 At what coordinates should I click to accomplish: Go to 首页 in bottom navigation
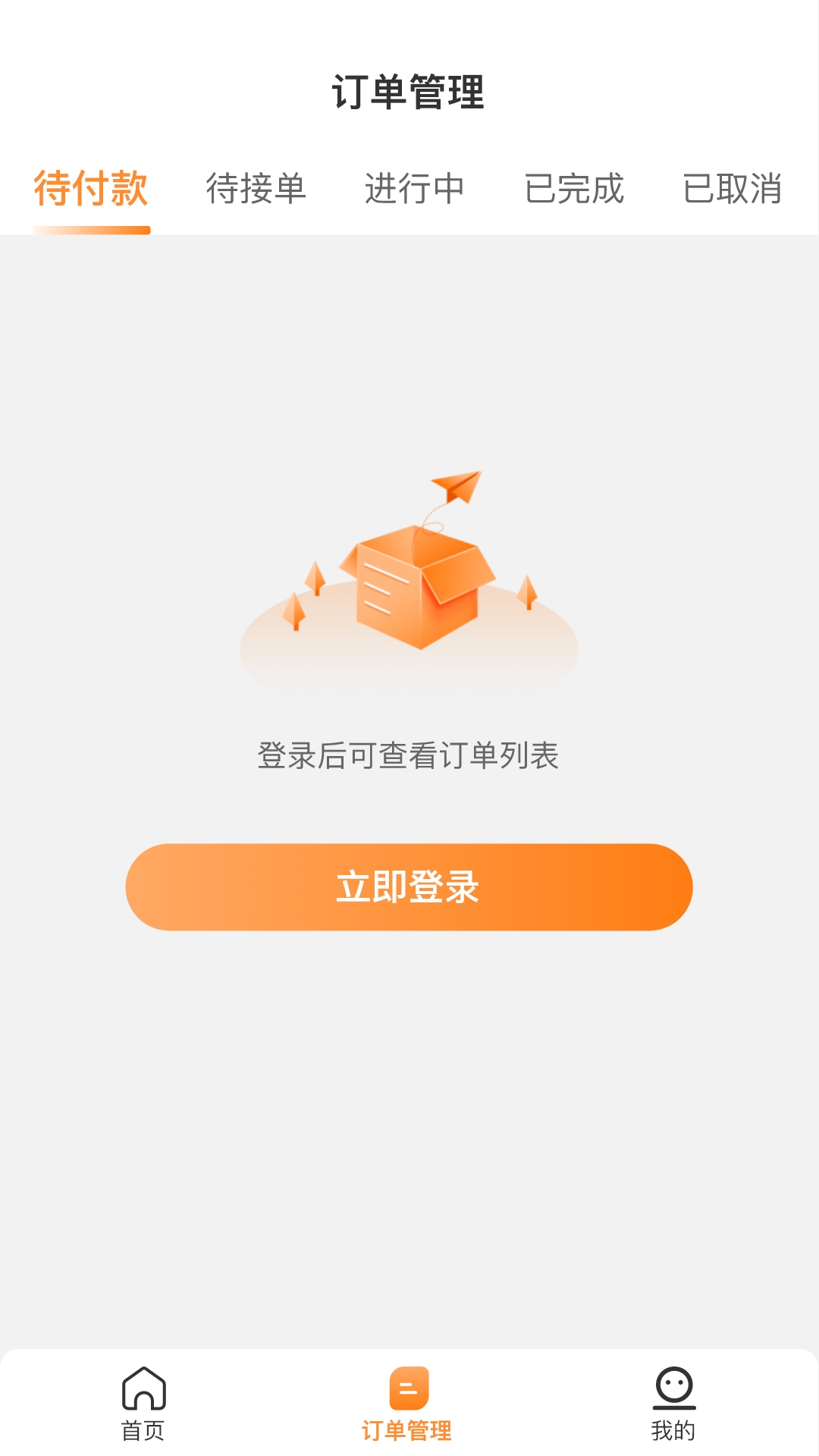tap(143, 1404)
